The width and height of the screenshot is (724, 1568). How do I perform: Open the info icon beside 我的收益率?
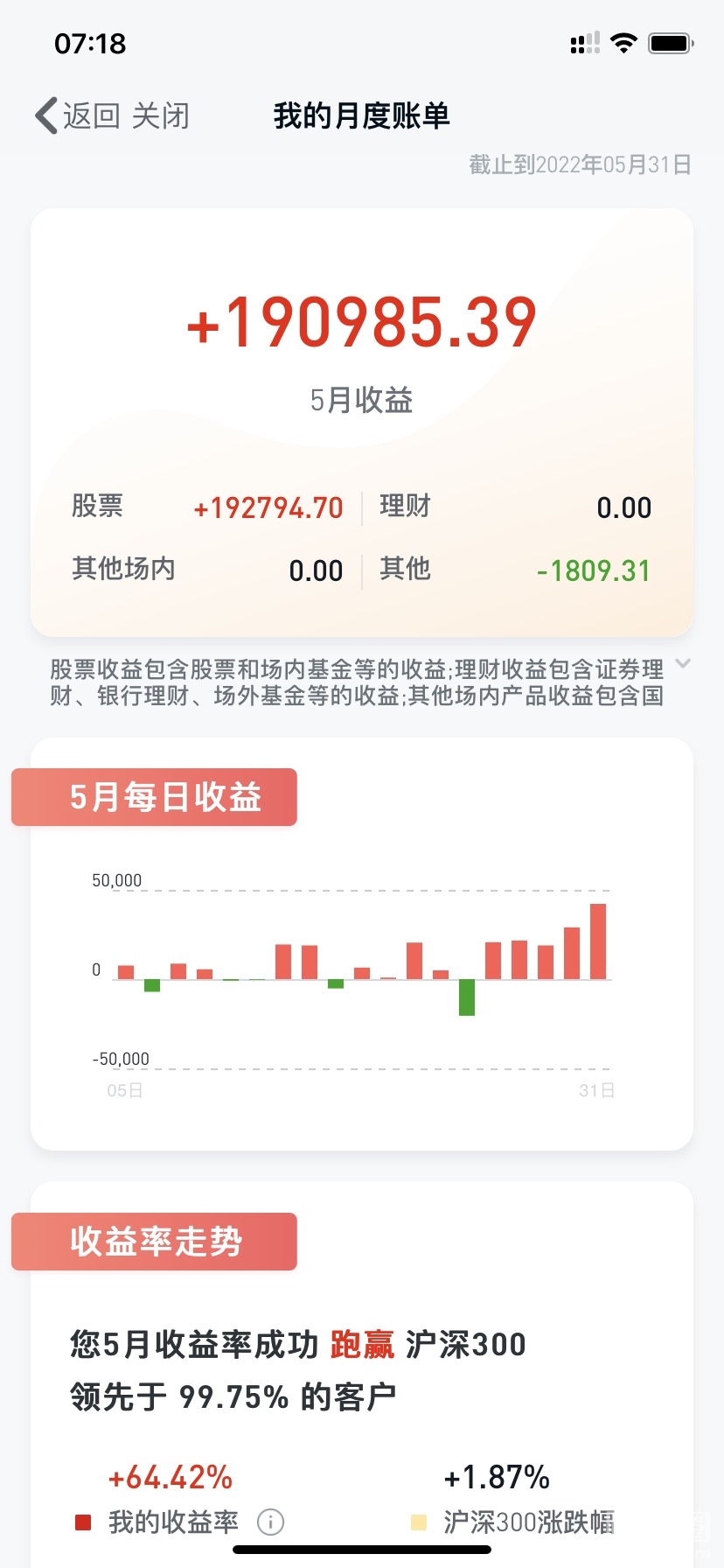click(x=270, y=1522)
